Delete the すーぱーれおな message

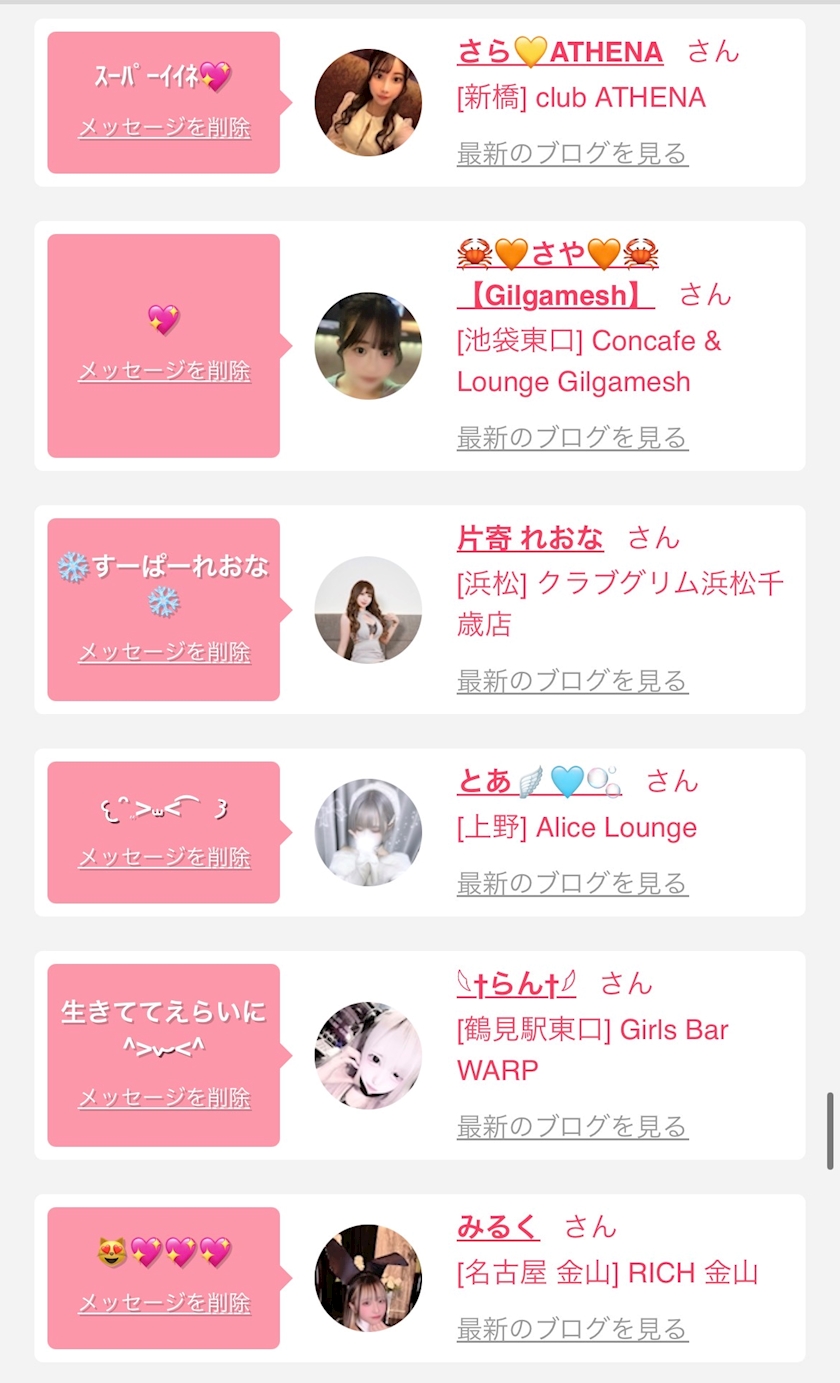164,652
